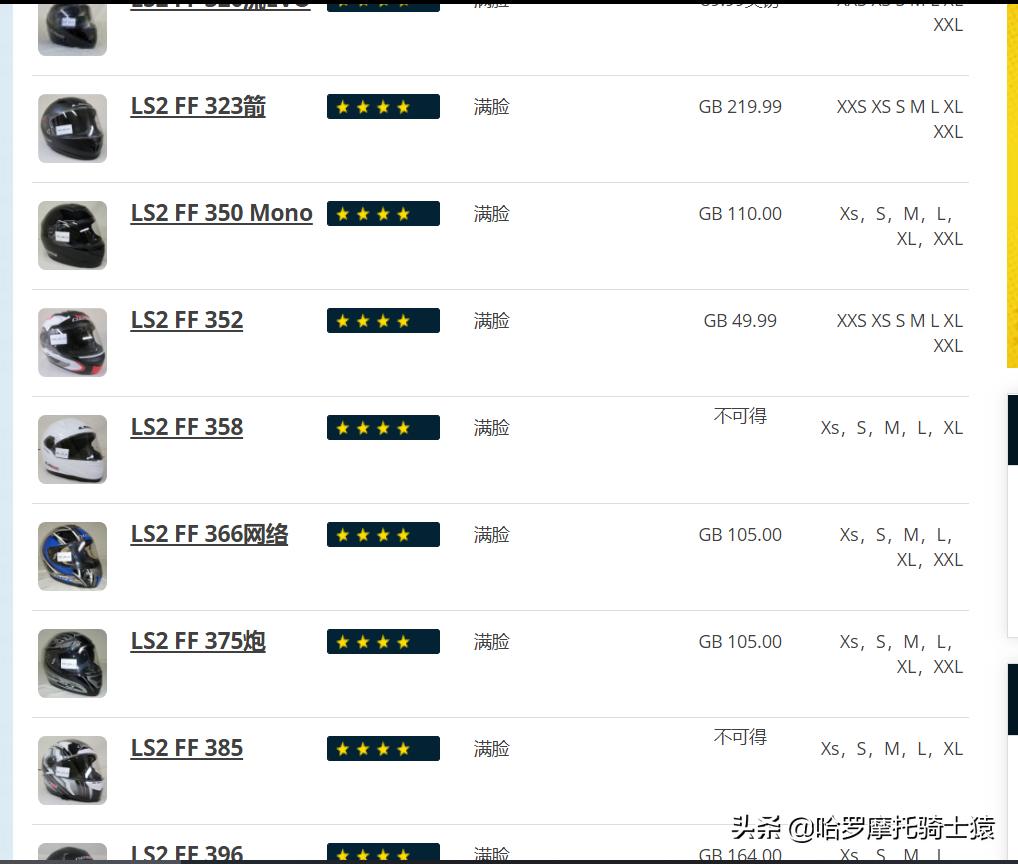Open the LS2 FF 375炮 link

pyautogui.click(x=198, y=641)
